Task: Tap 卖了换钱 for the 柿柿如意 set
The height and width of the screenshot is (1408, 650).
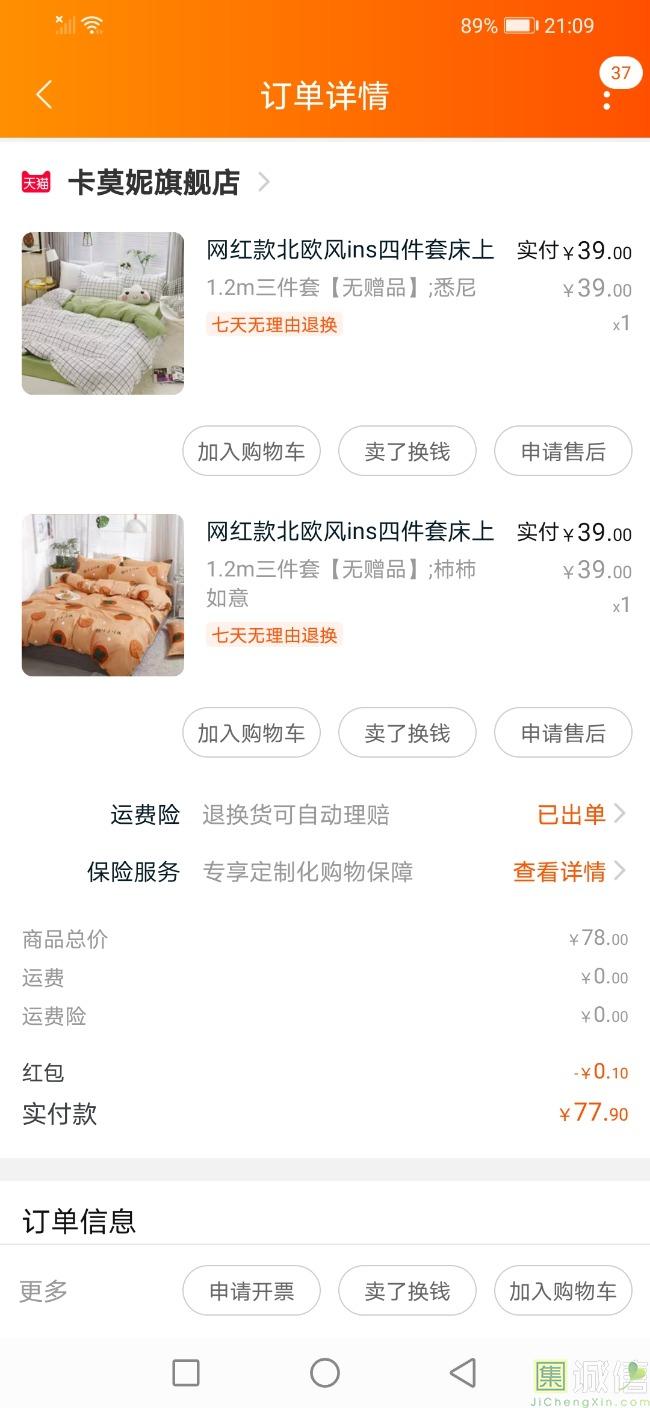Action: [x=407, y=733]
